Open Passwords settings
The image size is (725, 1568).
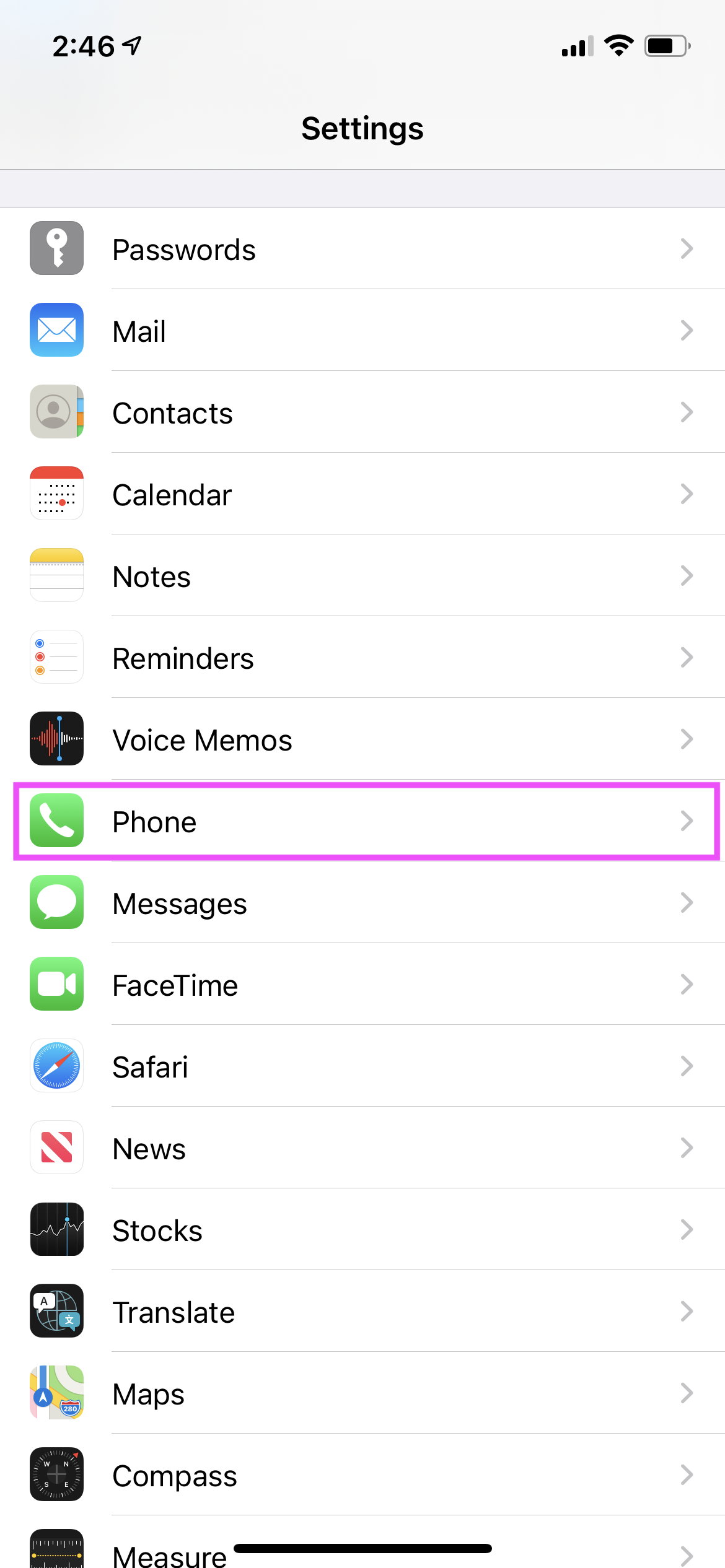pyautogui.click(x=362, y=249)
